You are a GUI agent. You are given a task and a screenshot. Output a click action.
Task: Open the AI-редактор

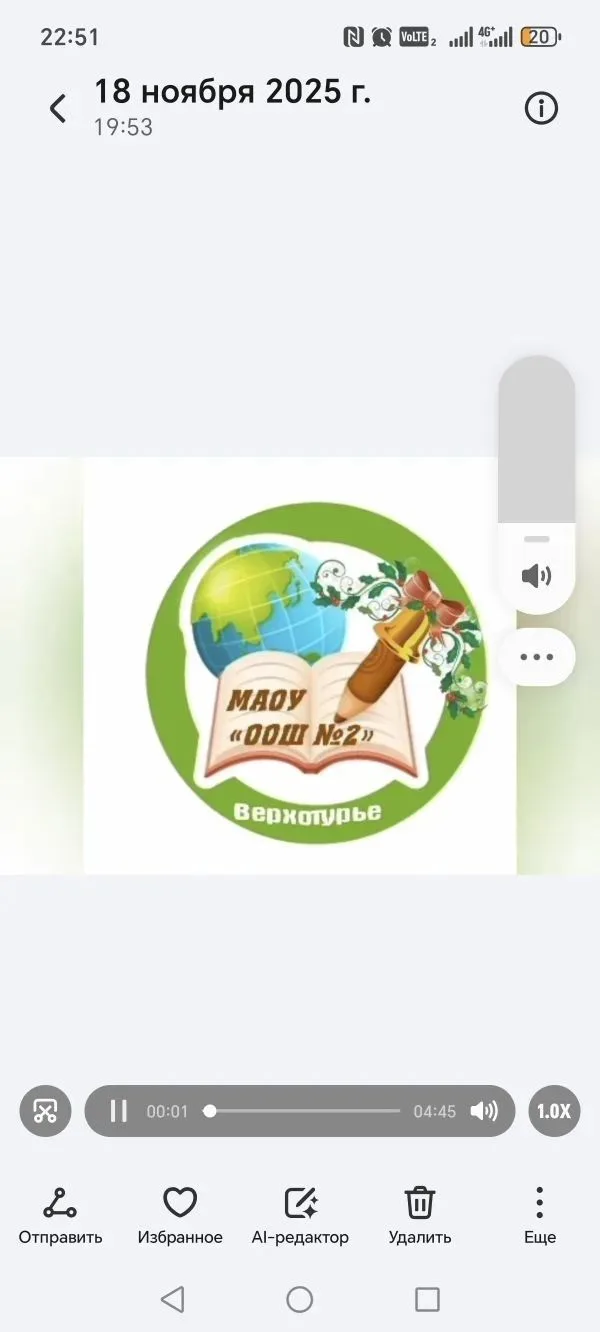(x=300, y=1214)
